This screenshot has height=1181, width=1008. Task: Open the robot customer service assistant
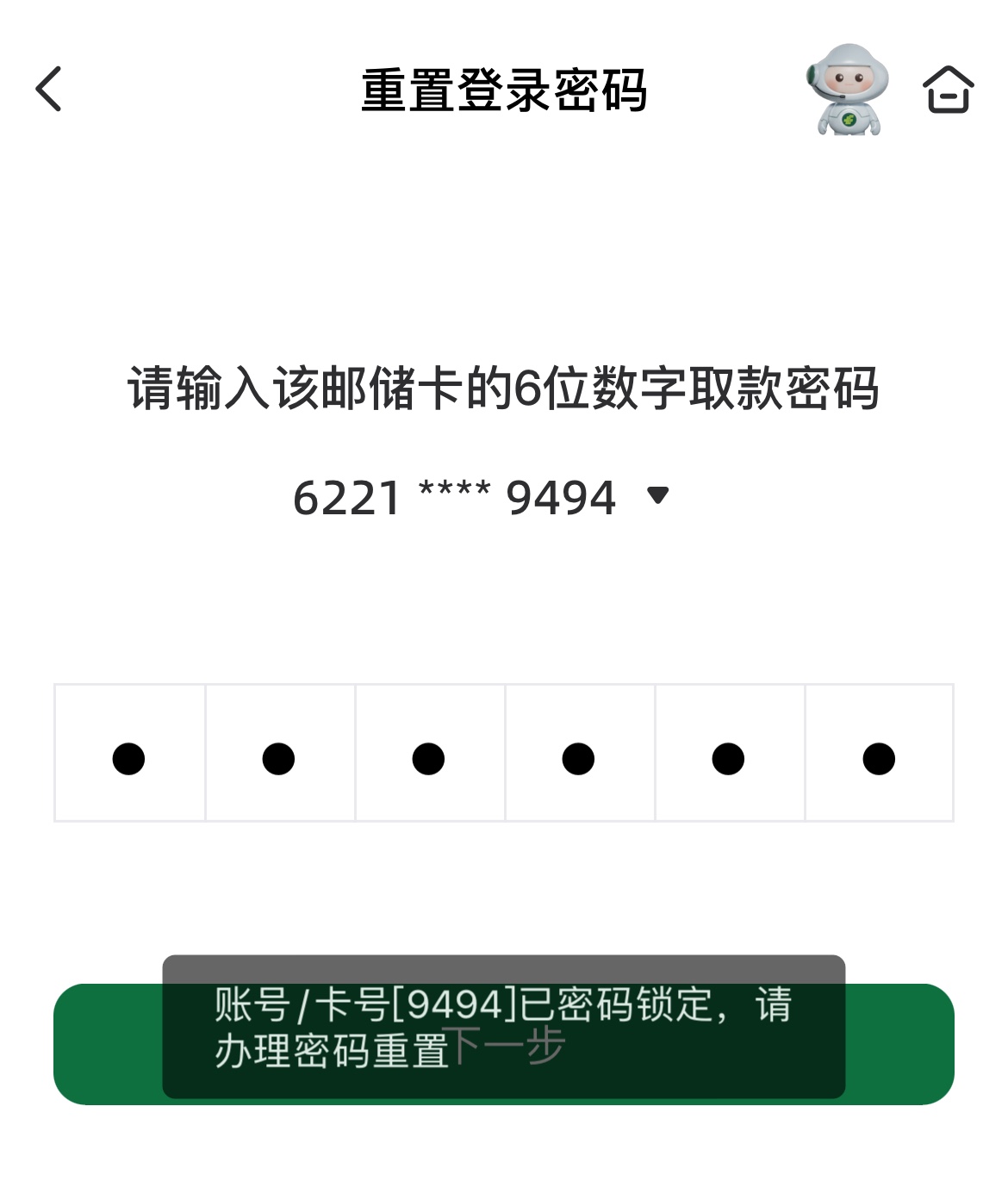coord(848,90)
